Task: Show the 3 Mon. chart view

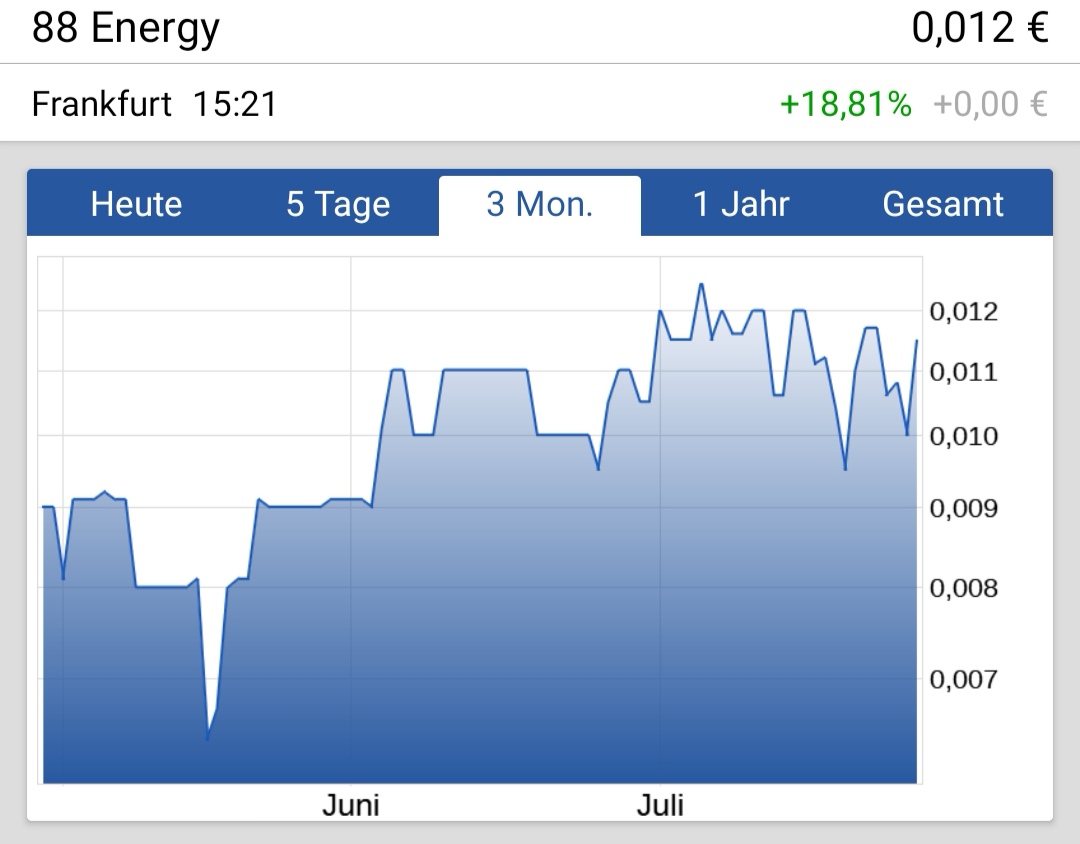Action: tap(540, 204)
